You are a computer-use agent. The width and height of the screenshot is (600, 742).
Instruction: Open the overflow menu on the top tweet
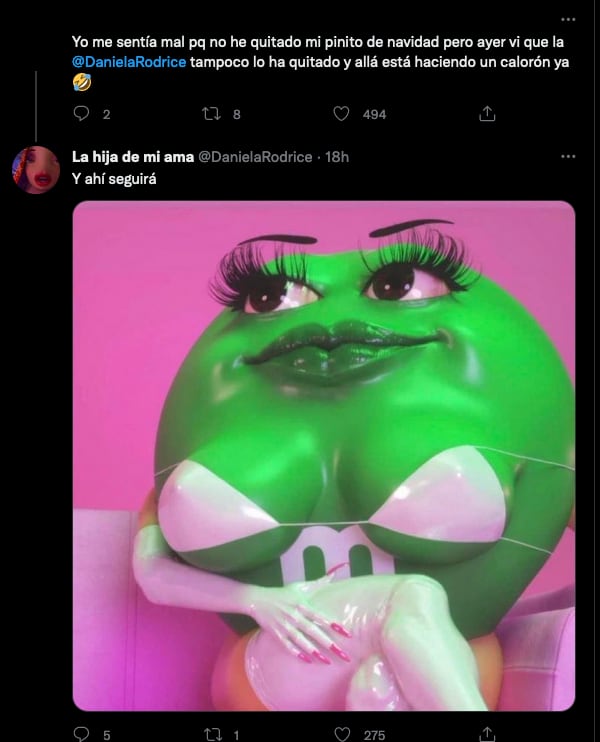(568, 19)
